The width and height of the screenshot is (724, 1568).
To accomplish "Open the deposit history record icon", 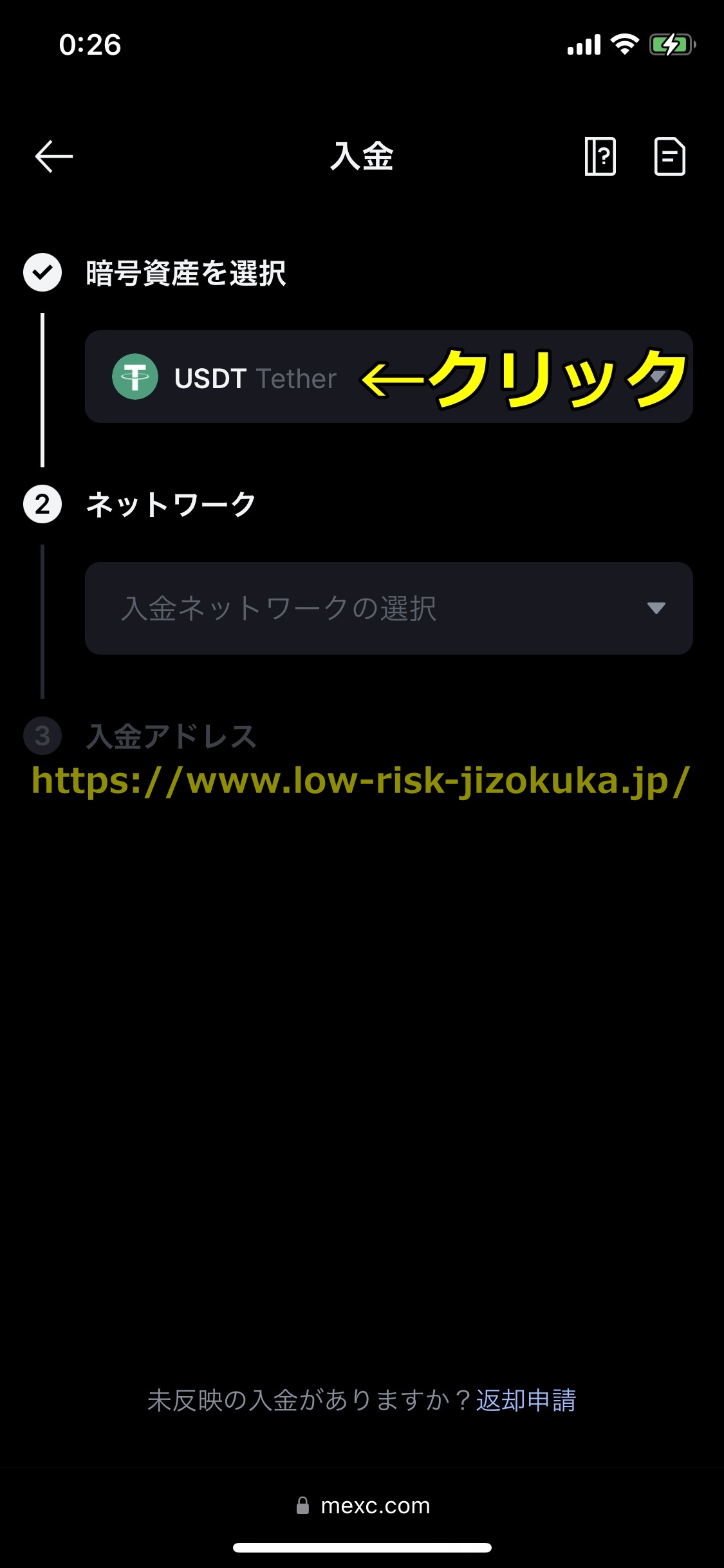I will [669, 156].
